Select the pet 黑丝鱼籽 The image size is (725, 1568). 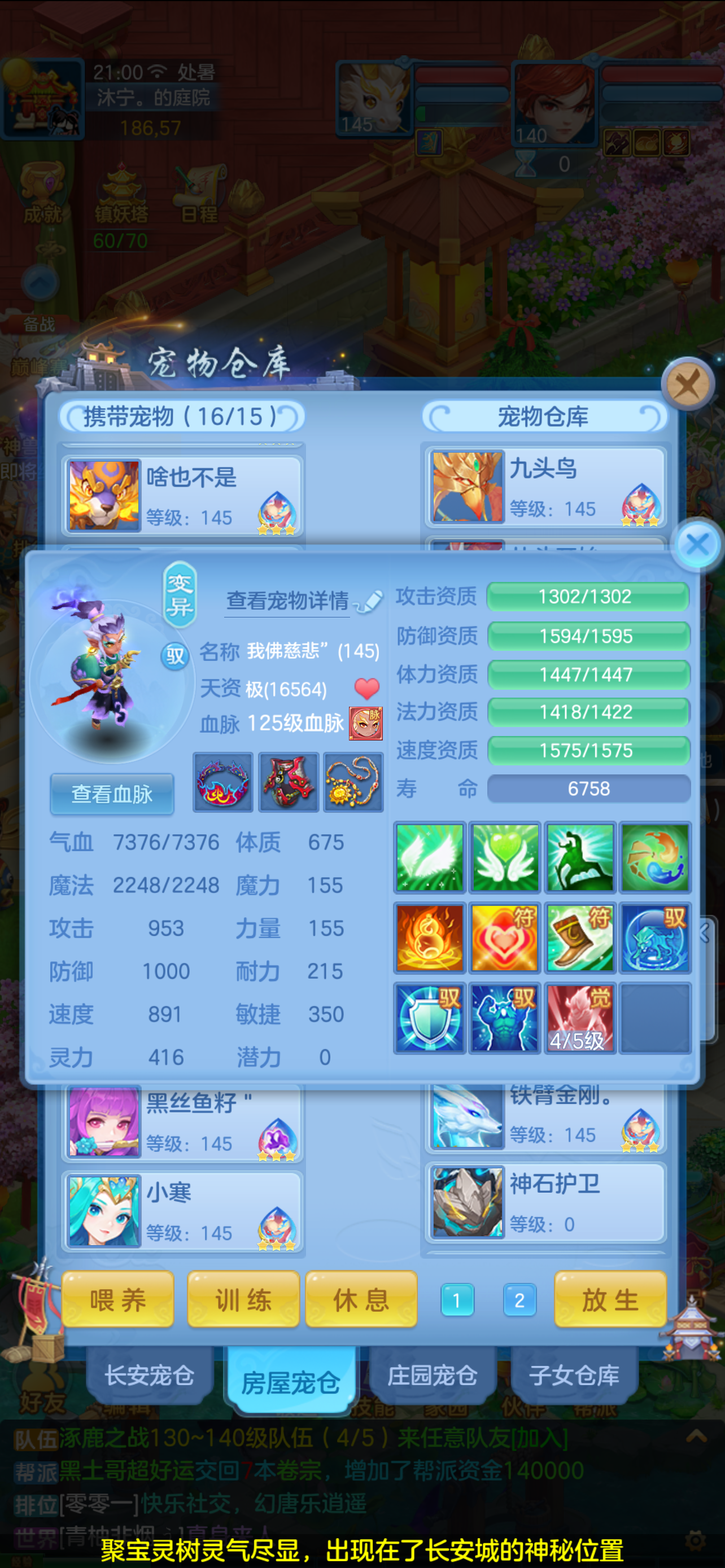[182, 1121]
